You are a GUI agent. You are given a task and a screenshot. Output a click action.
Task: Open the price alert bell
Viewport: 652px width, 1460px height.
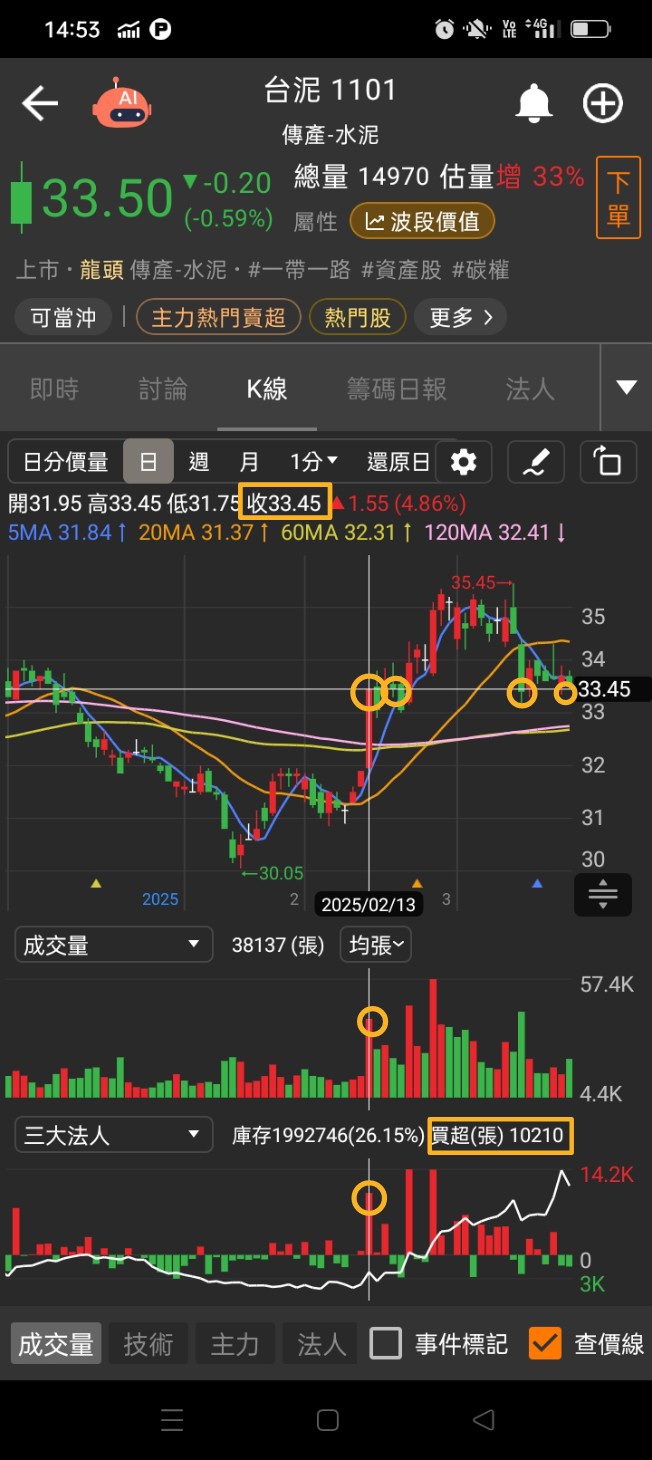pos(534,103)
